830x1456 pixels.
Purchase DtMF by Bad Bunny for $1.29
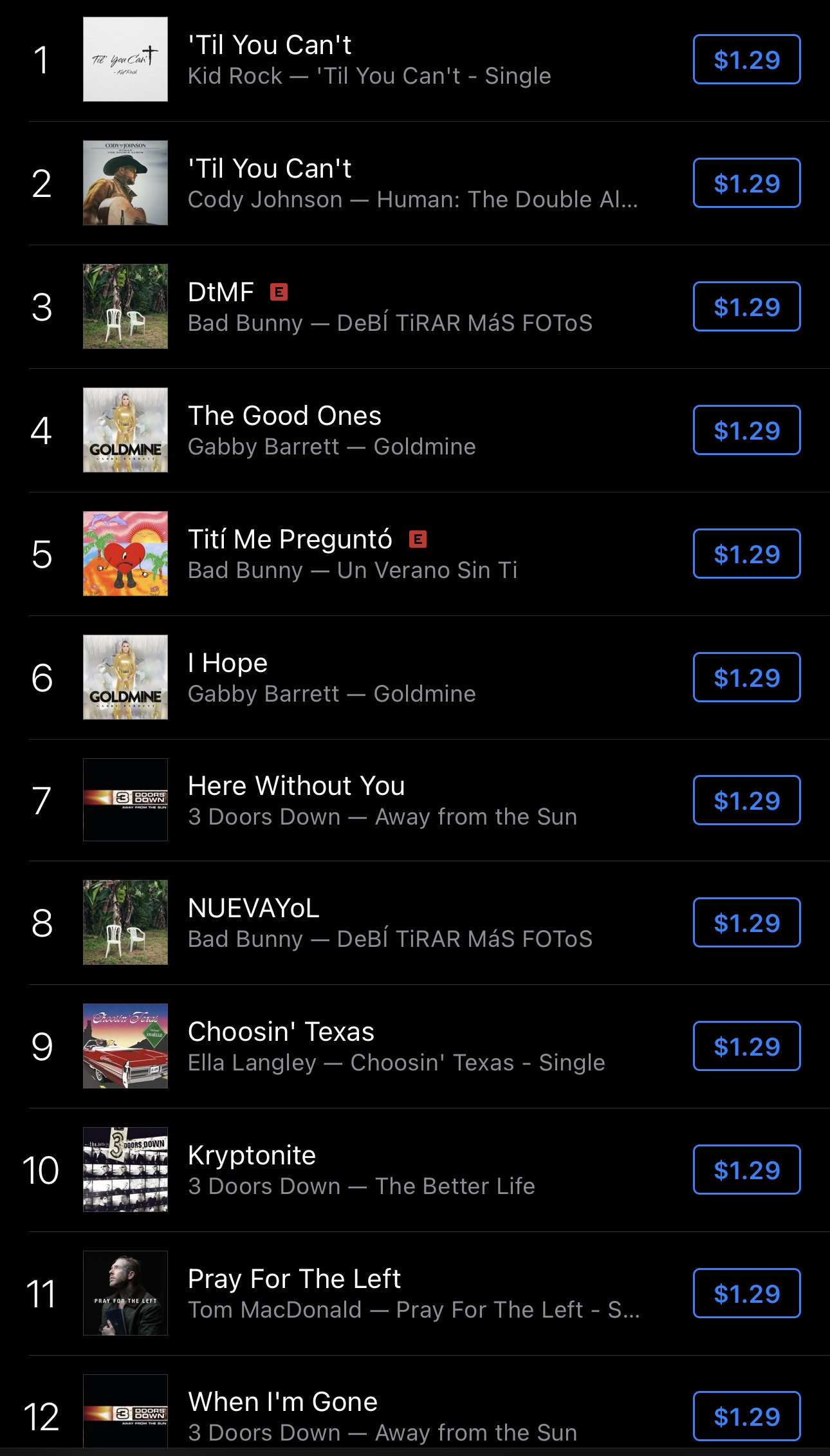click(746, 307)
